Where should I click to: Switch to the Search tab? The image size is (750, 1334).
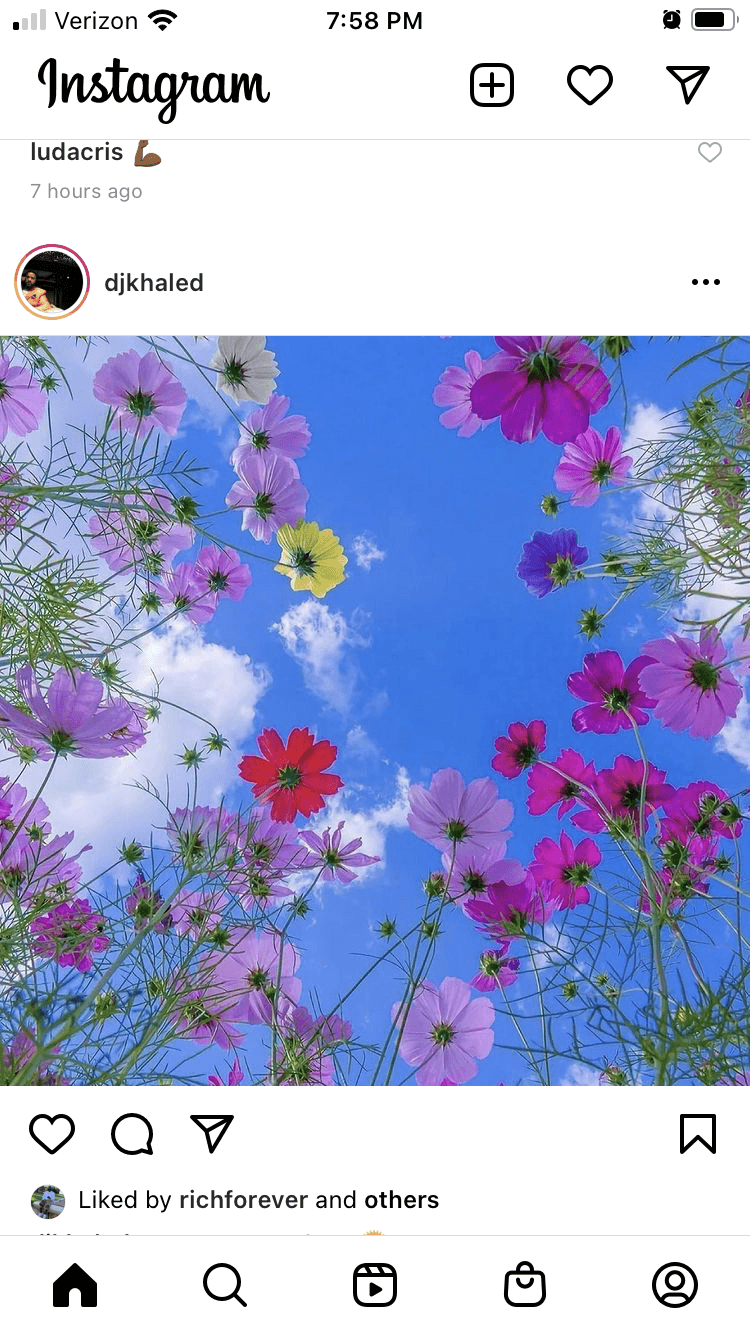(225, 1285)
